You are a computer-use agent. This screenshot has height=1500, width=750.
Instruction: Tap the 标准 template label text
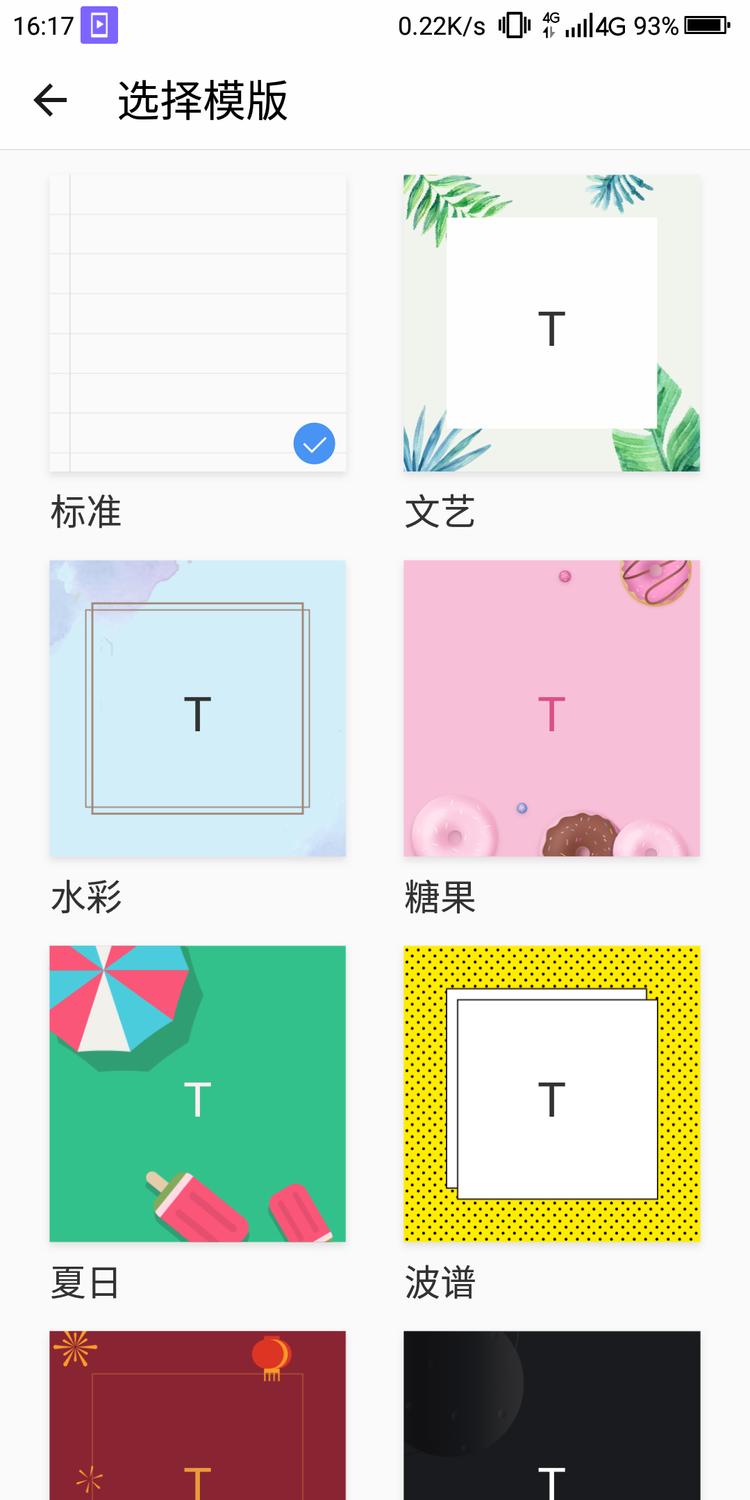[x=84, y=512]
